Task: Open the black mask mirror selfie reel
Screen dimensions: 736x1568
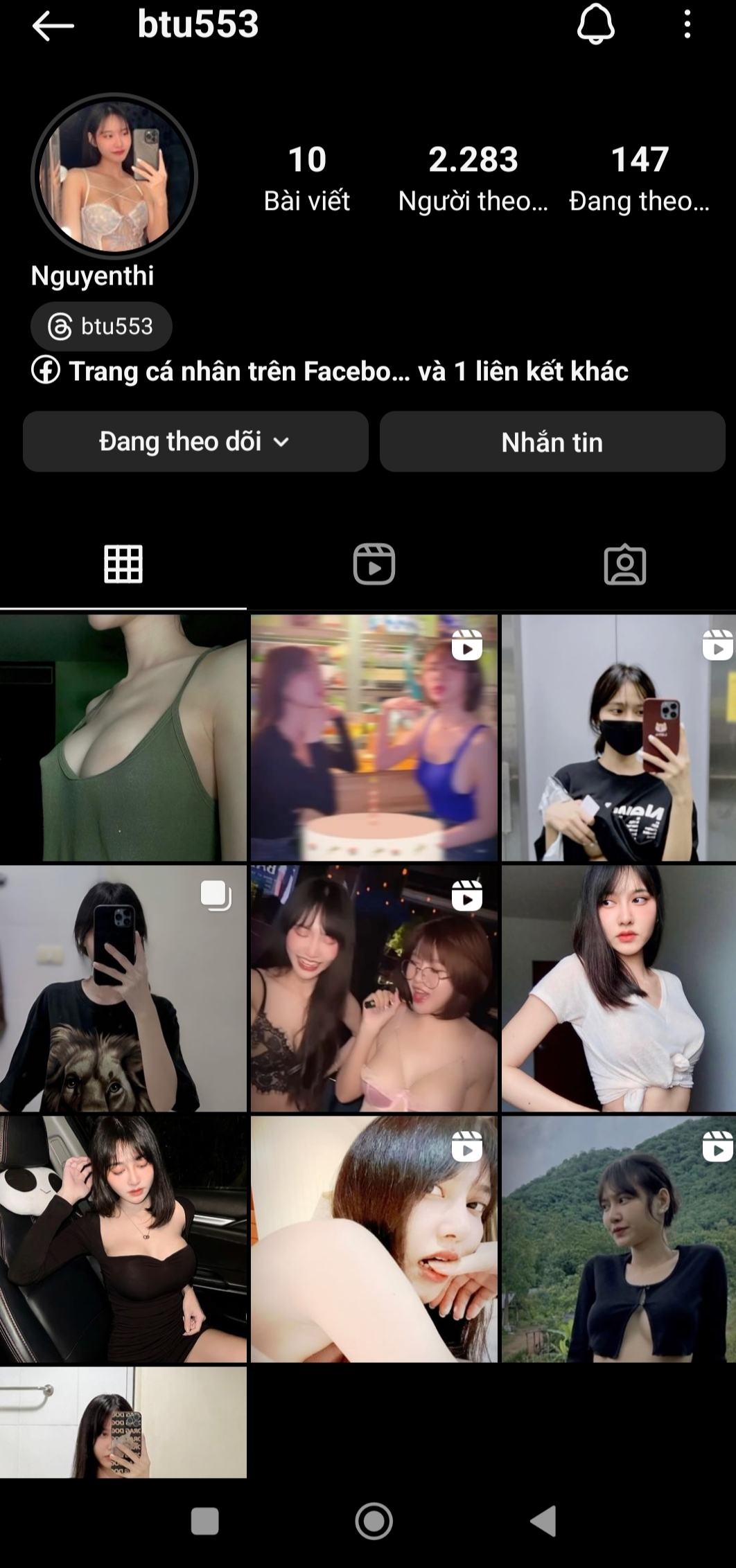Action: pyautogui.click(x=617, y=738)
